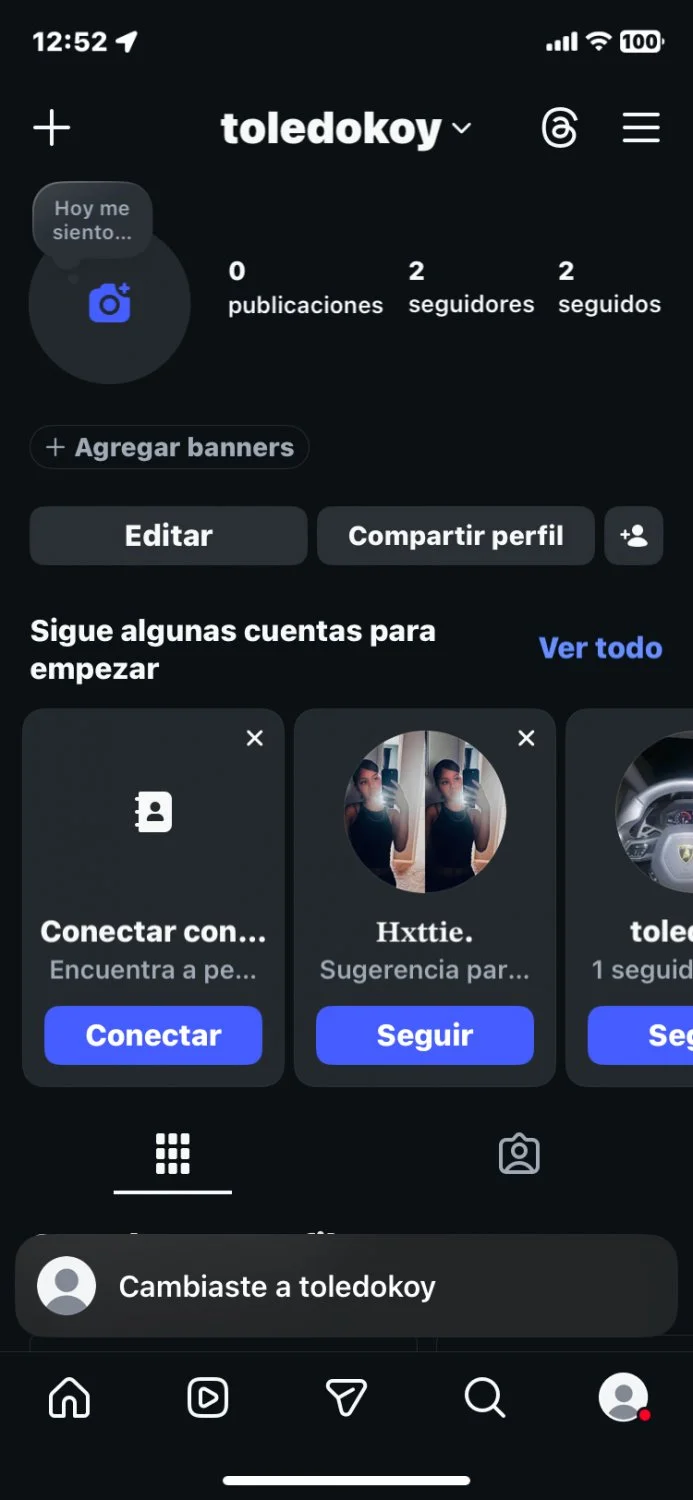Dismiss the Conectar contactos card
Screen dimensions: 693x1500
(255, 738)
